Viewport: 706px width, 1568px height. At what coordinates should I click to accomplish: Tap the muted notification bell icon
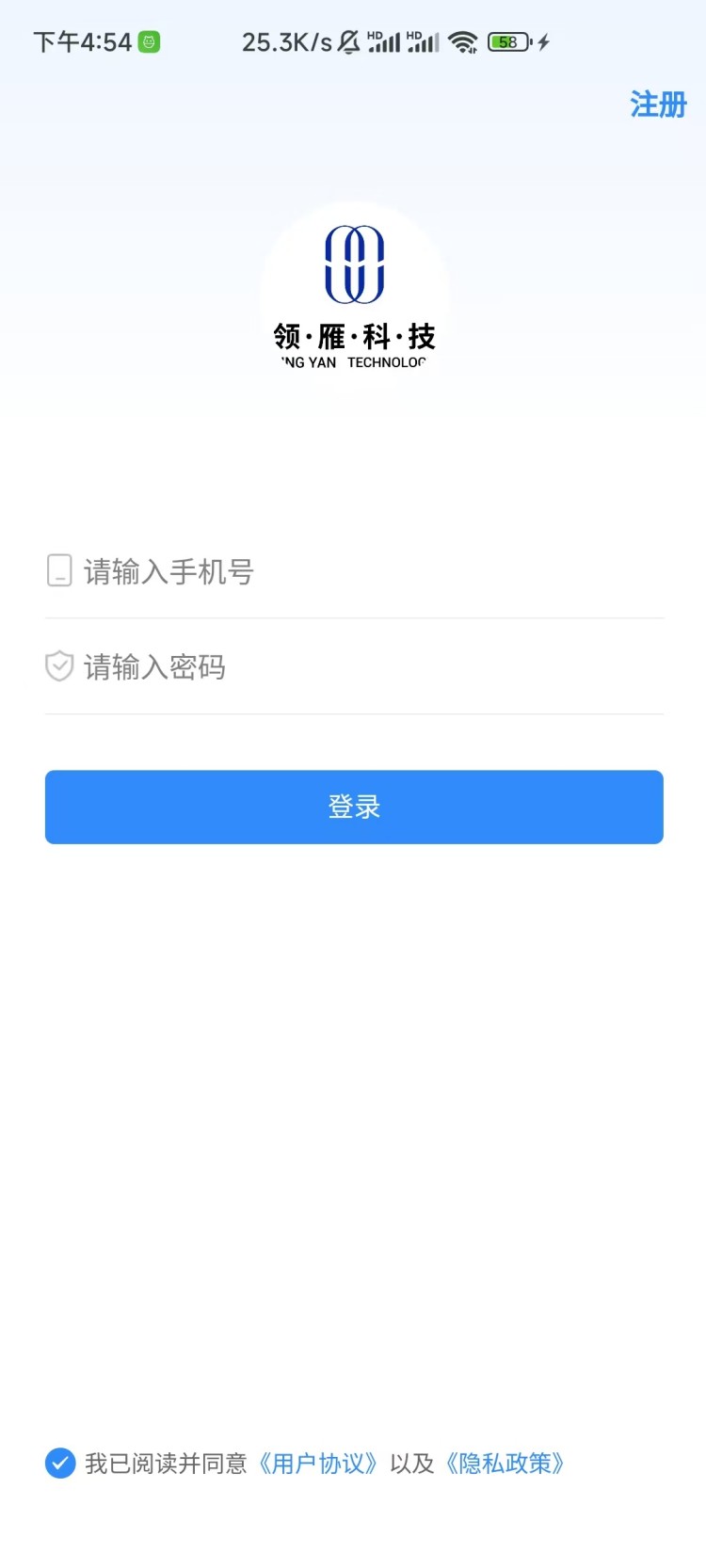(x=348, y=41)
